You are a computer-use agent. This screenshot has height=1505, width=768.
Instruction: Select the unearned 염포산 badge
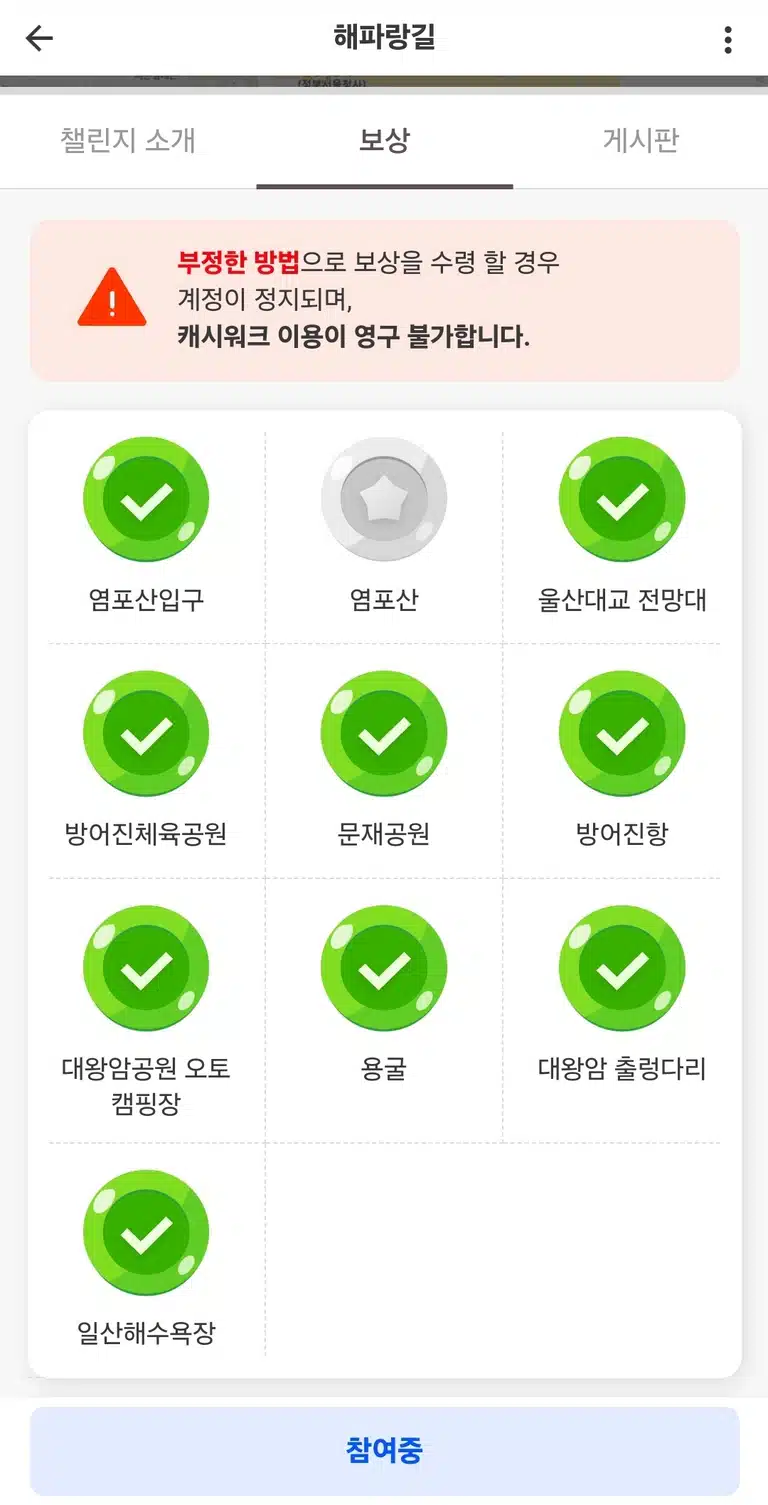pos(384,500)
